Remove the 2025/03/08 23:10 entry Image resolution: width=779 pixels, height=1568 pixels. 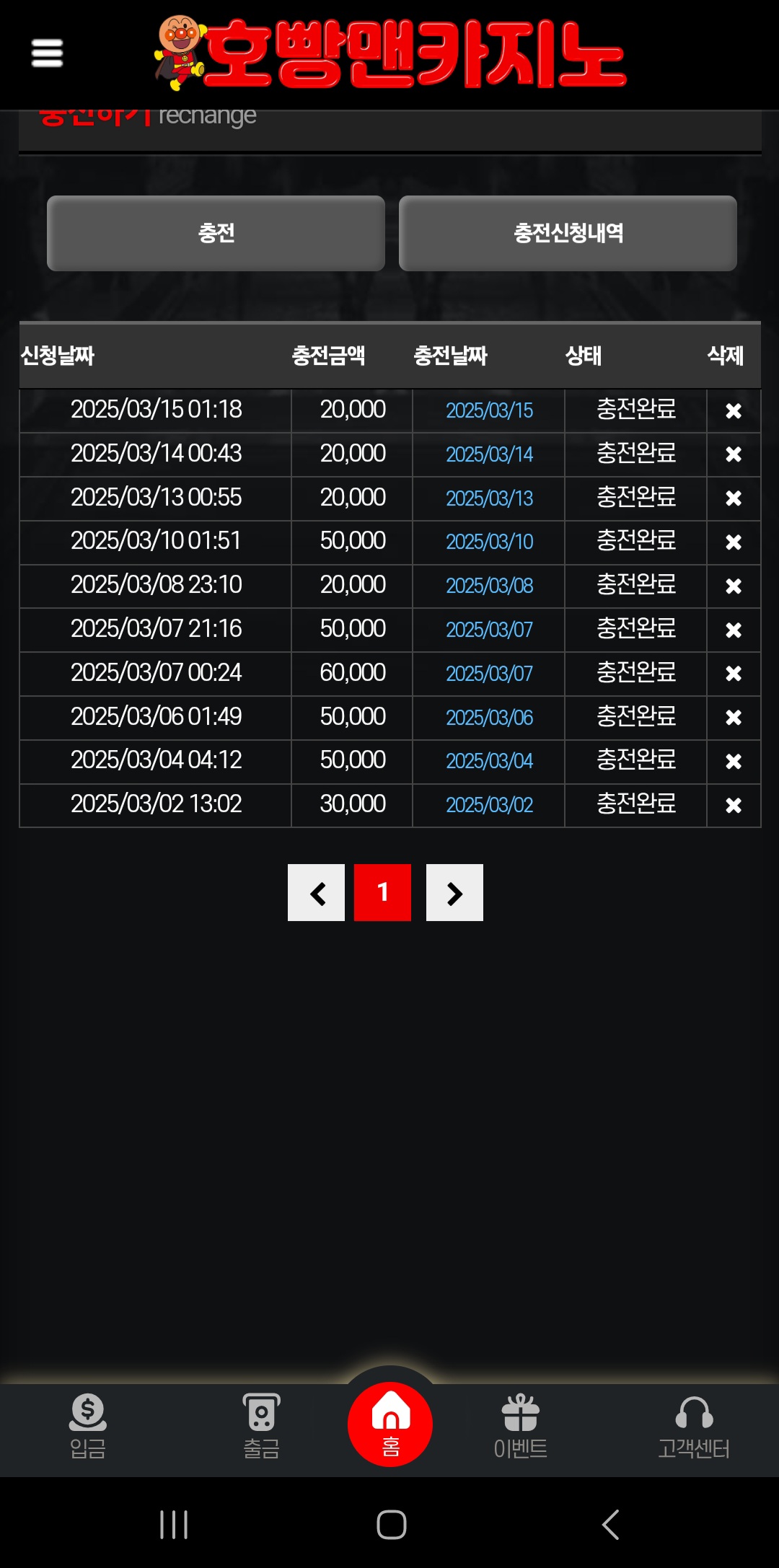[x=733, y=586]
